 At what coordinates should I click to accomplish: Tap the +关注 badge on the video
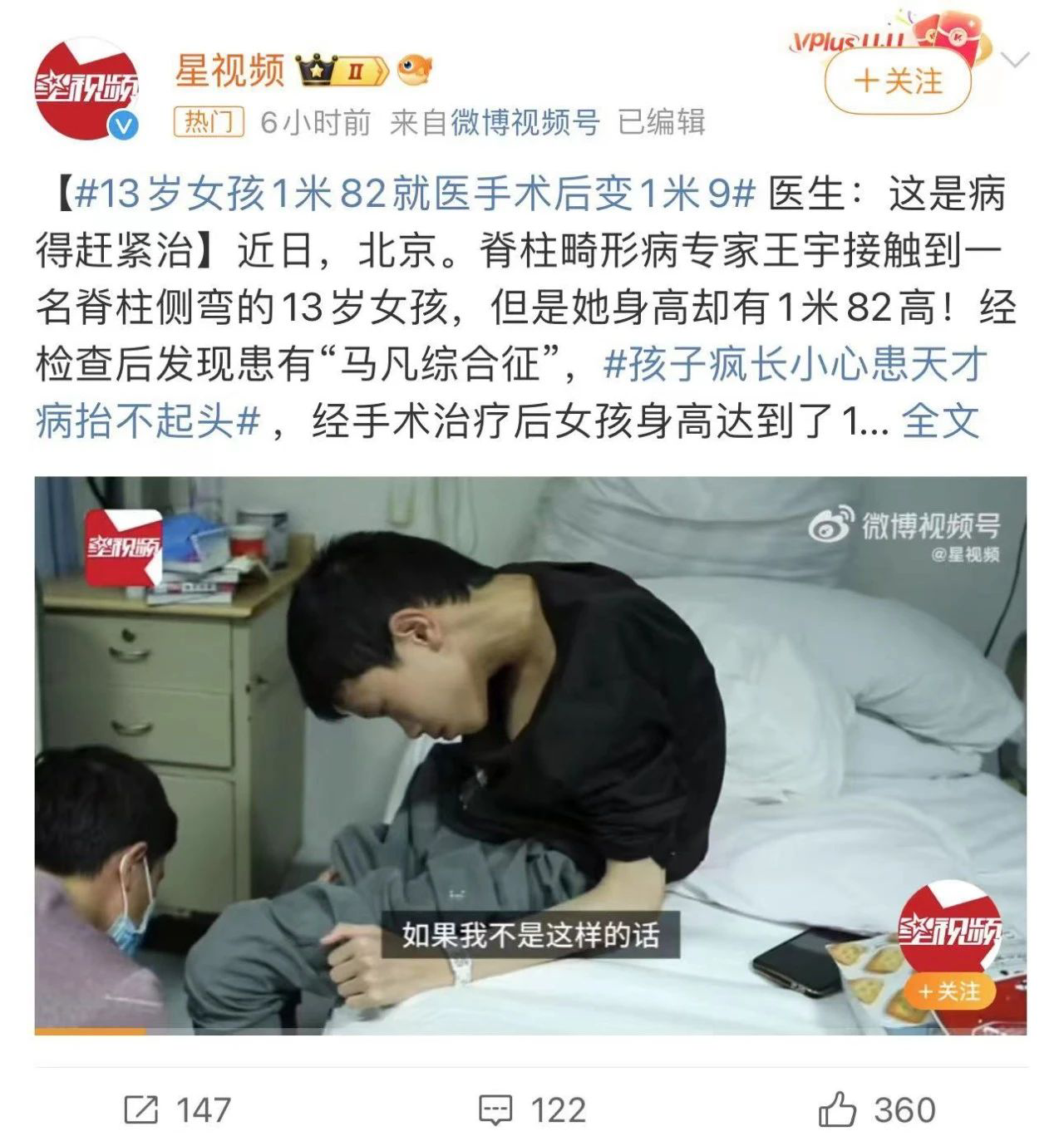pyautogui.click(x=948, y=991)
